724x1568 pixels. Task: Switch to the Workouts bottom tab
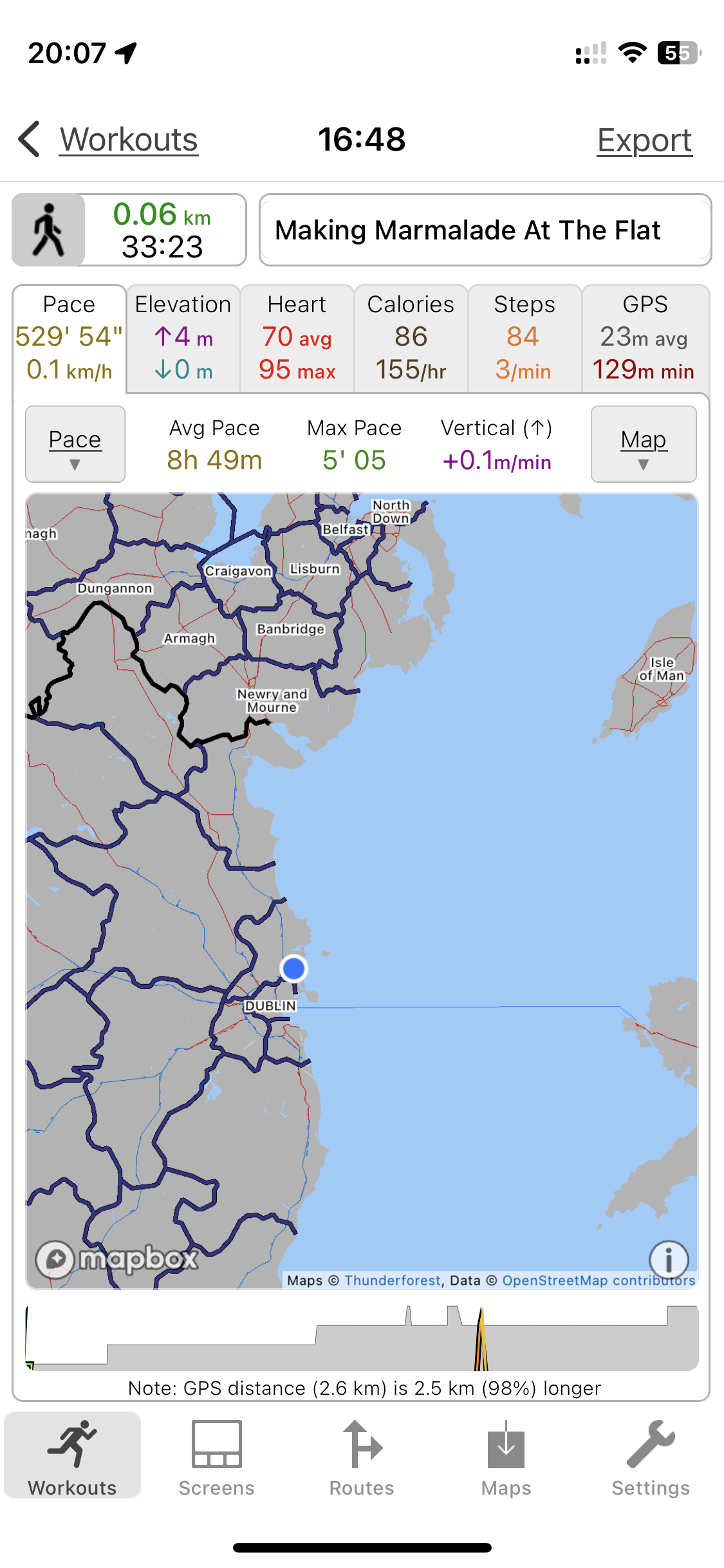pyautogui.click(x=73, y=1457)
